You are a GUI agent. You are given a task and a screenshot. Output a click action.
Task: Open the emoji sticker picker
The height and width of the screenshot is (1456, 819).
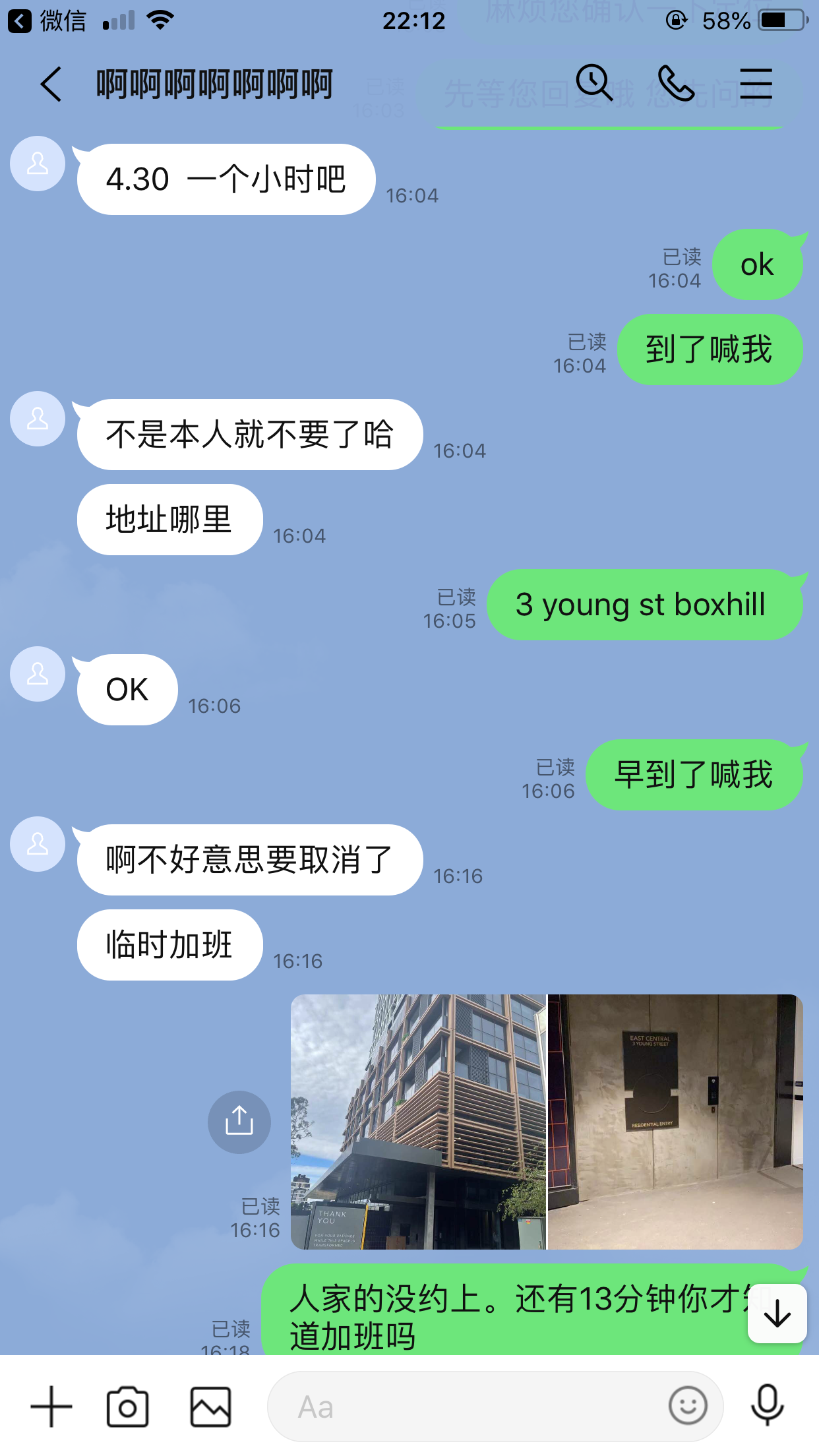point(688,1405)
